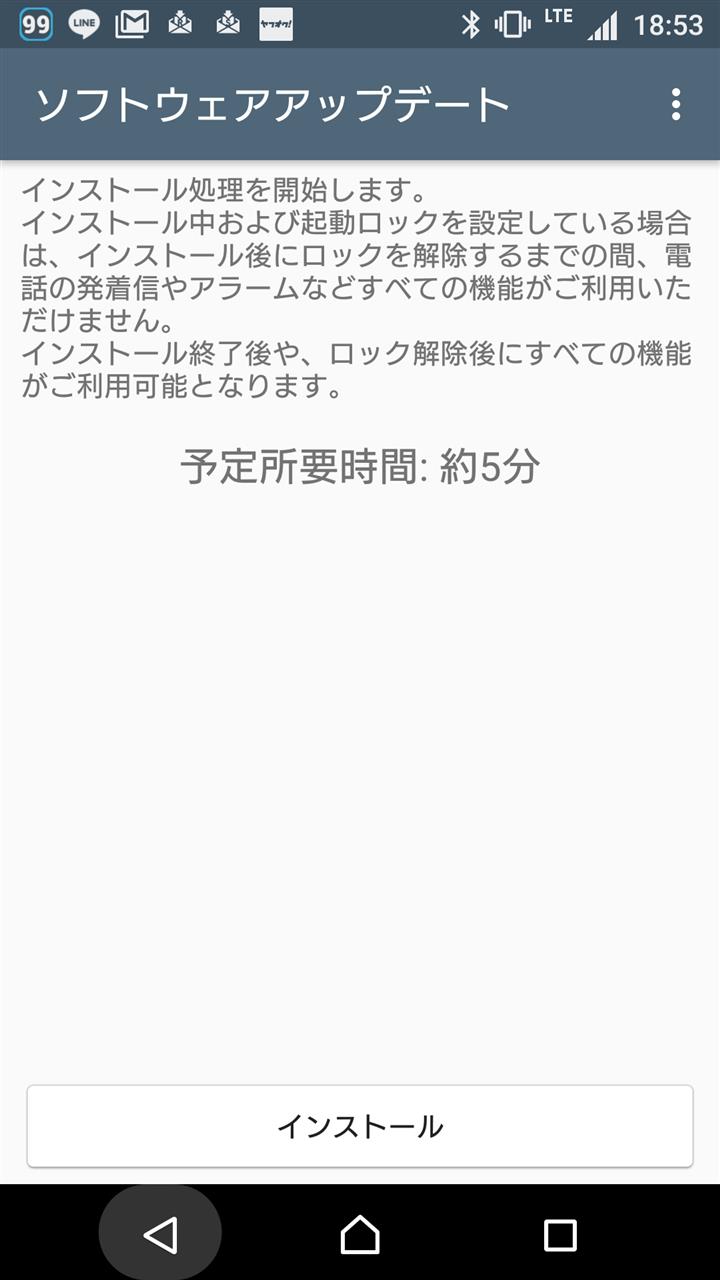The image size is (720, 1280).
Task: Open the overflow menu in the app bar
Action: 676,104
